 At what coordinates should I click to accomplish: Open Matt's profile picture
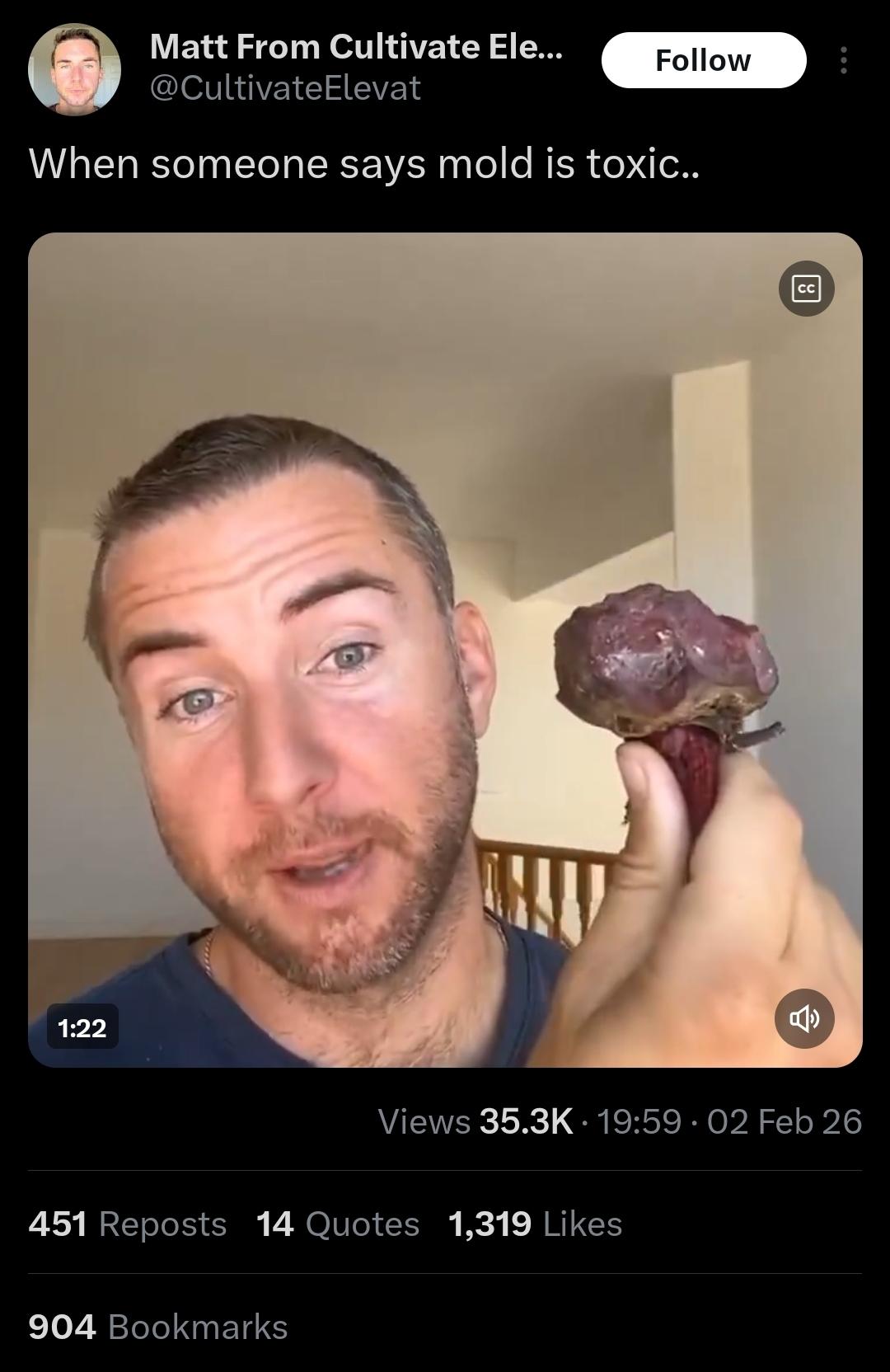click(x=74, y=70)
